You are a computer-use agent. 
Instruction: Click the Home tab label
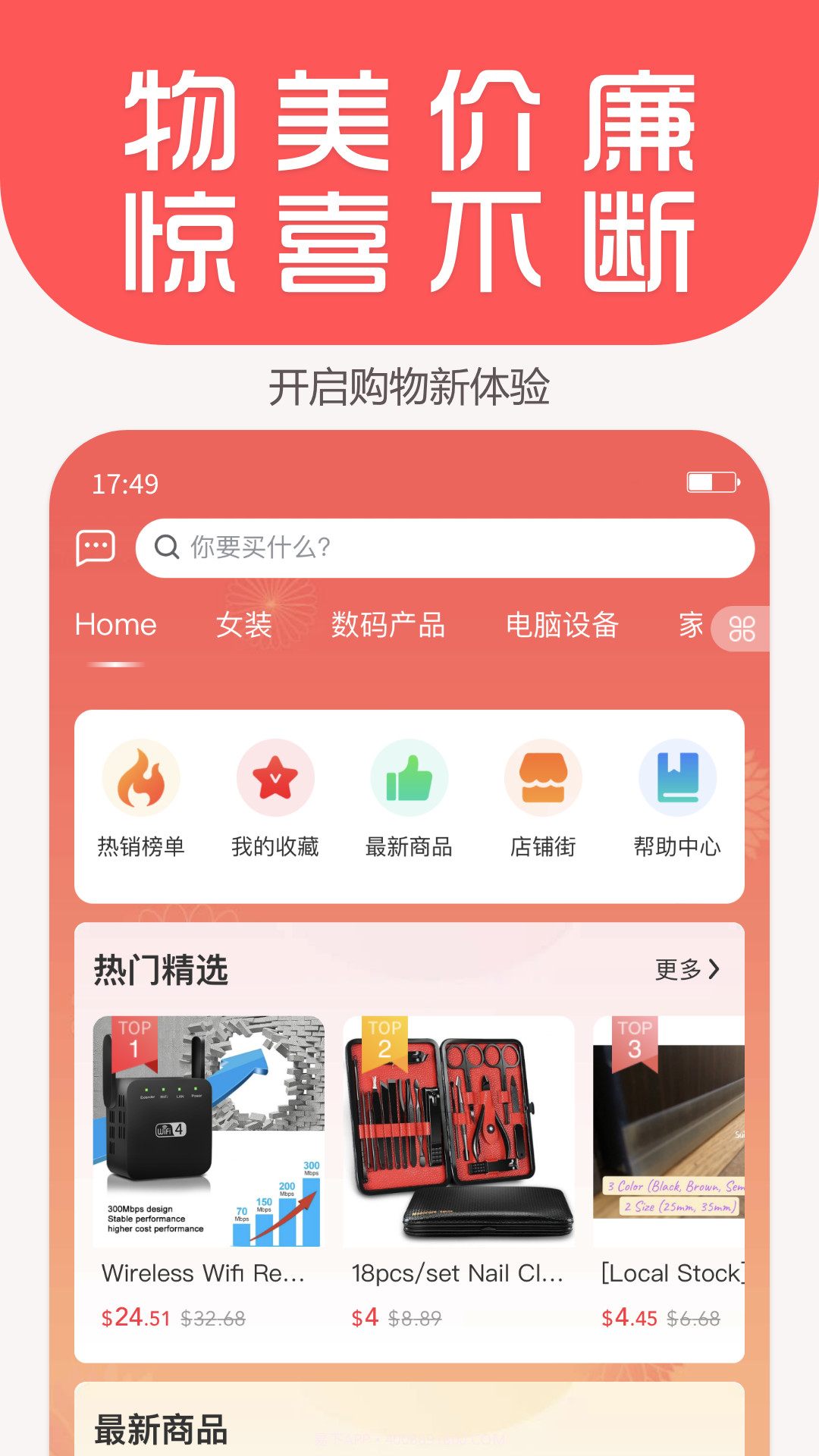(116, 626)
